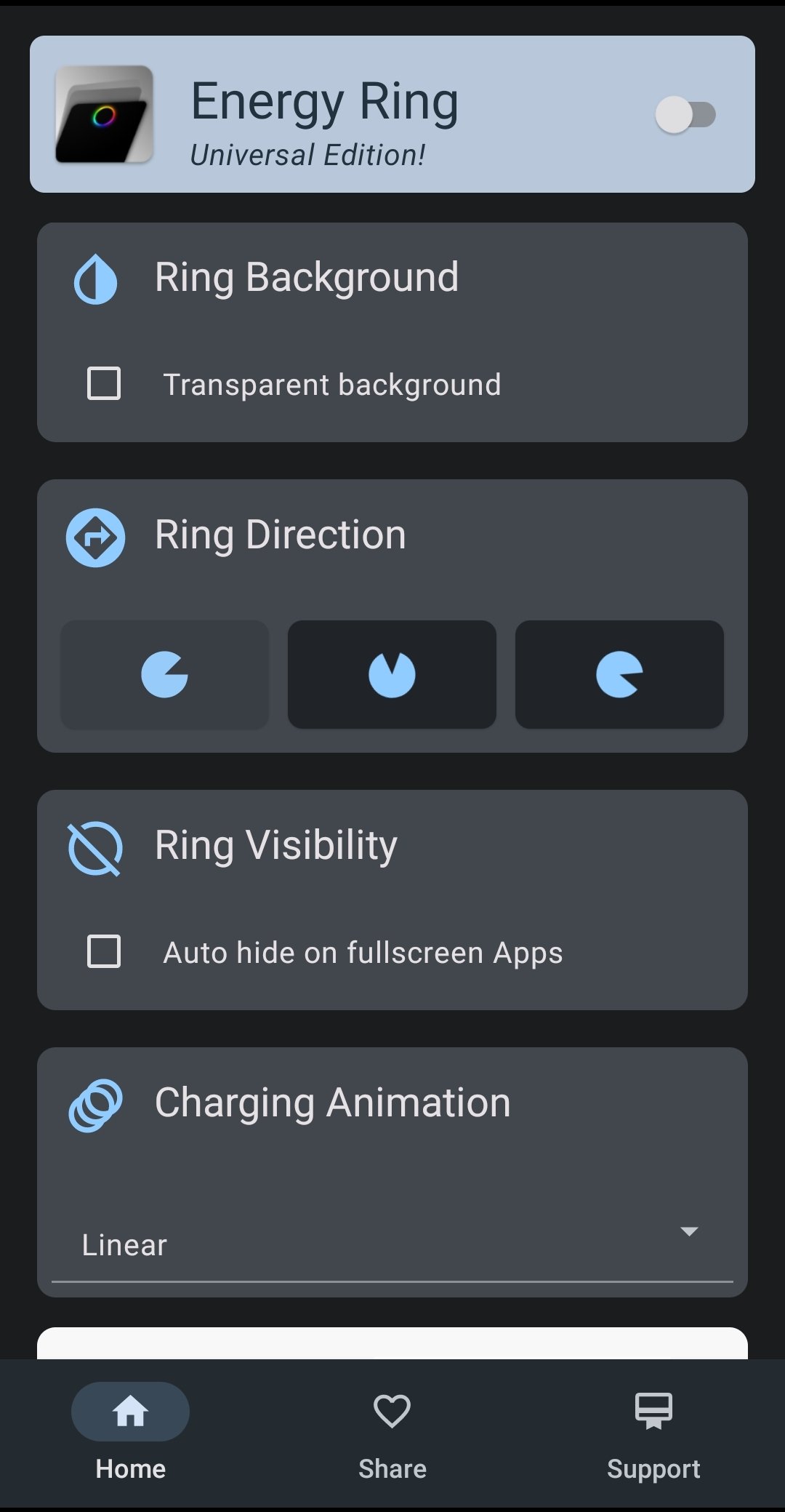The image size is (785, 1512).
Task: Turn on the Energy Ring switch
Action: [x=685, y=115]
